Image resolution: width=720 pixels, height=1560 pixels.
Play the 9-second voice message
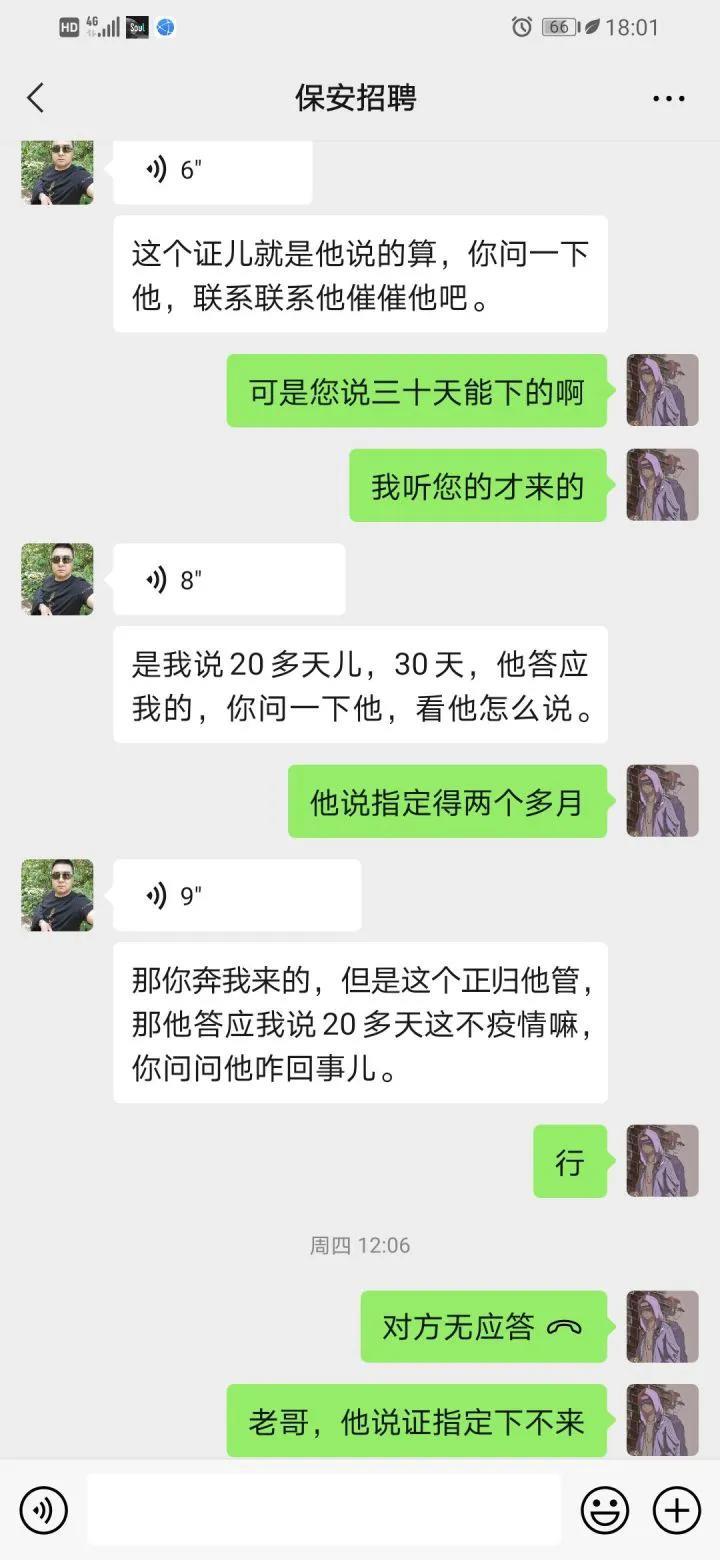pos(236,896)
